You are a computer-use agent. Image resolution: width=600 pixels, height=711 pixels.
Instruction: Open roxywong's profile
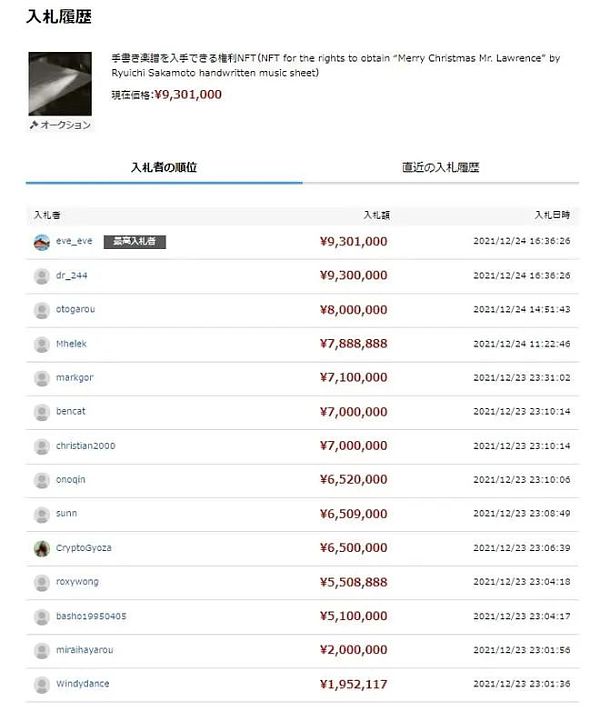coord(77,582)
